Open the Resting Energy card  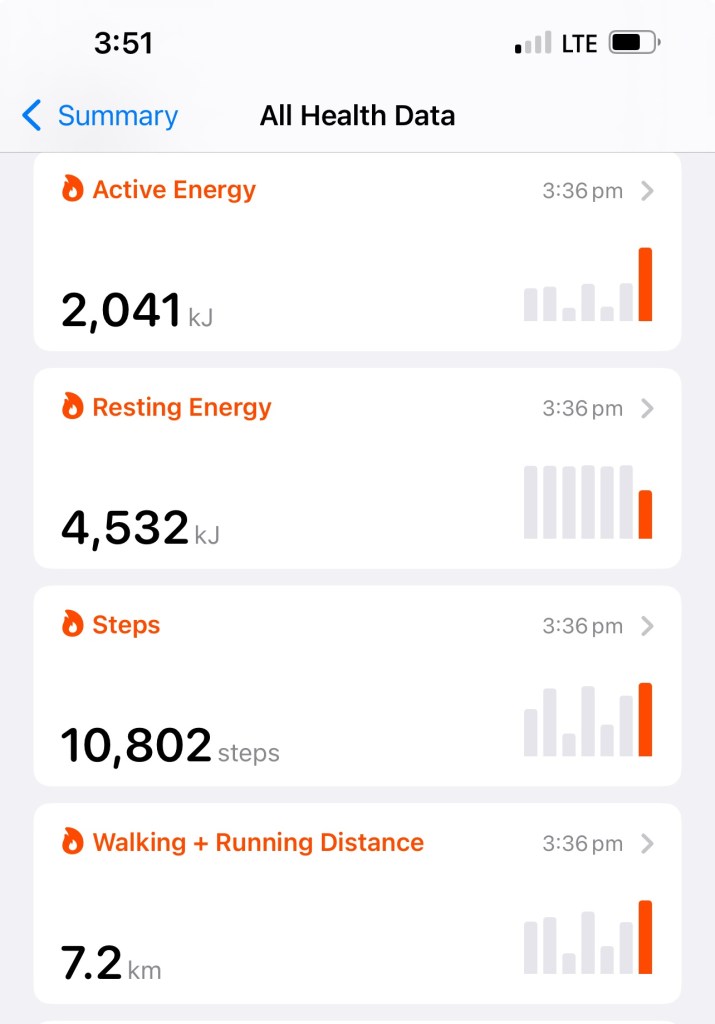tap(357, 468)
